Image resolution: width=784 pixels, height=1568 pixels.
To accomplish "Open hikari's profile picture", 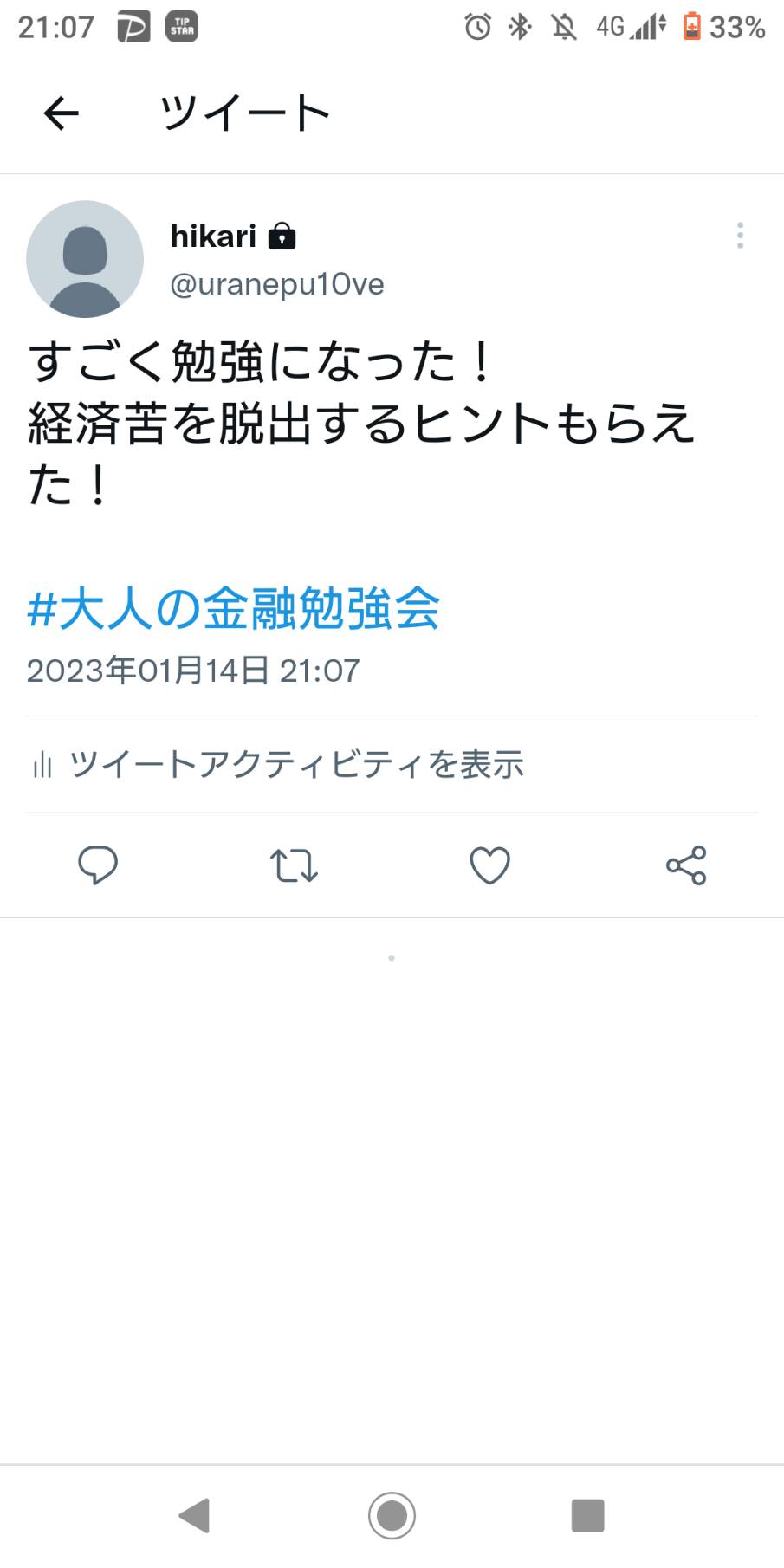I will coord(85,259).
